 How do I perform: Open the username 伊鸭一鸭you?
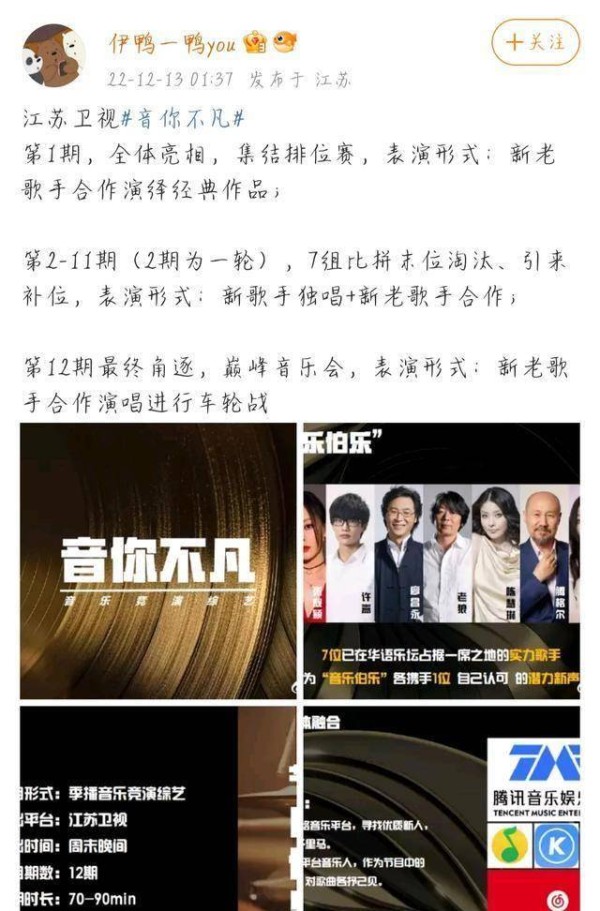(x=172, y=43)
